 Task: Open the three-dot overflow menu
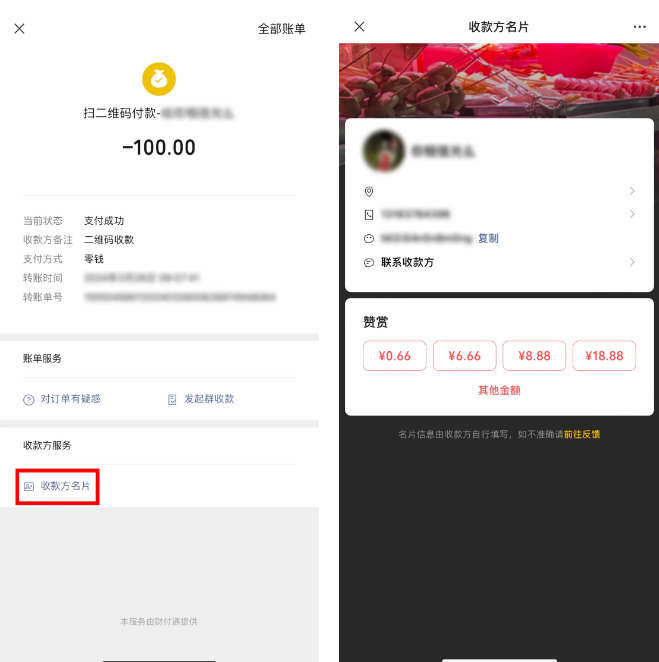pyautogui.click(x=640, y=27)
